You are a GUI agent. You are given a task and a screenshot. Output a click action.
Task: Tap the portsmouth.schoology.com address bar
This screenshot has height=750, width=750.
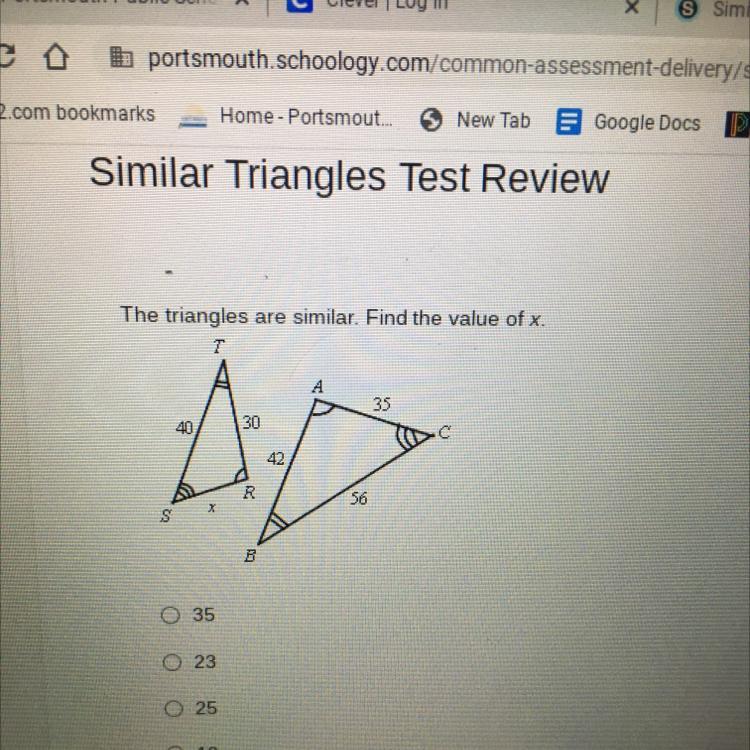[x=426, y=64]
